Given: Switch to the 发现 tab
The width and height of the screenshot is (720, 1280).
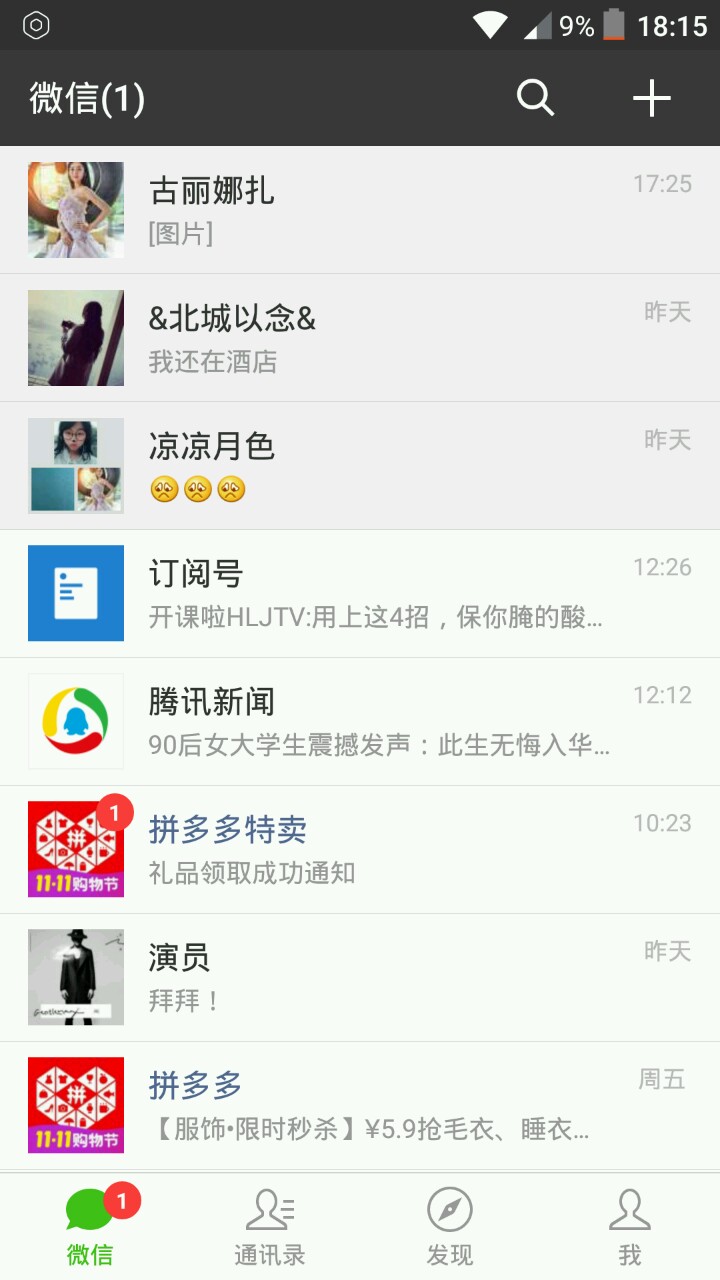Looking at the screenshot, I should 450,1226.
